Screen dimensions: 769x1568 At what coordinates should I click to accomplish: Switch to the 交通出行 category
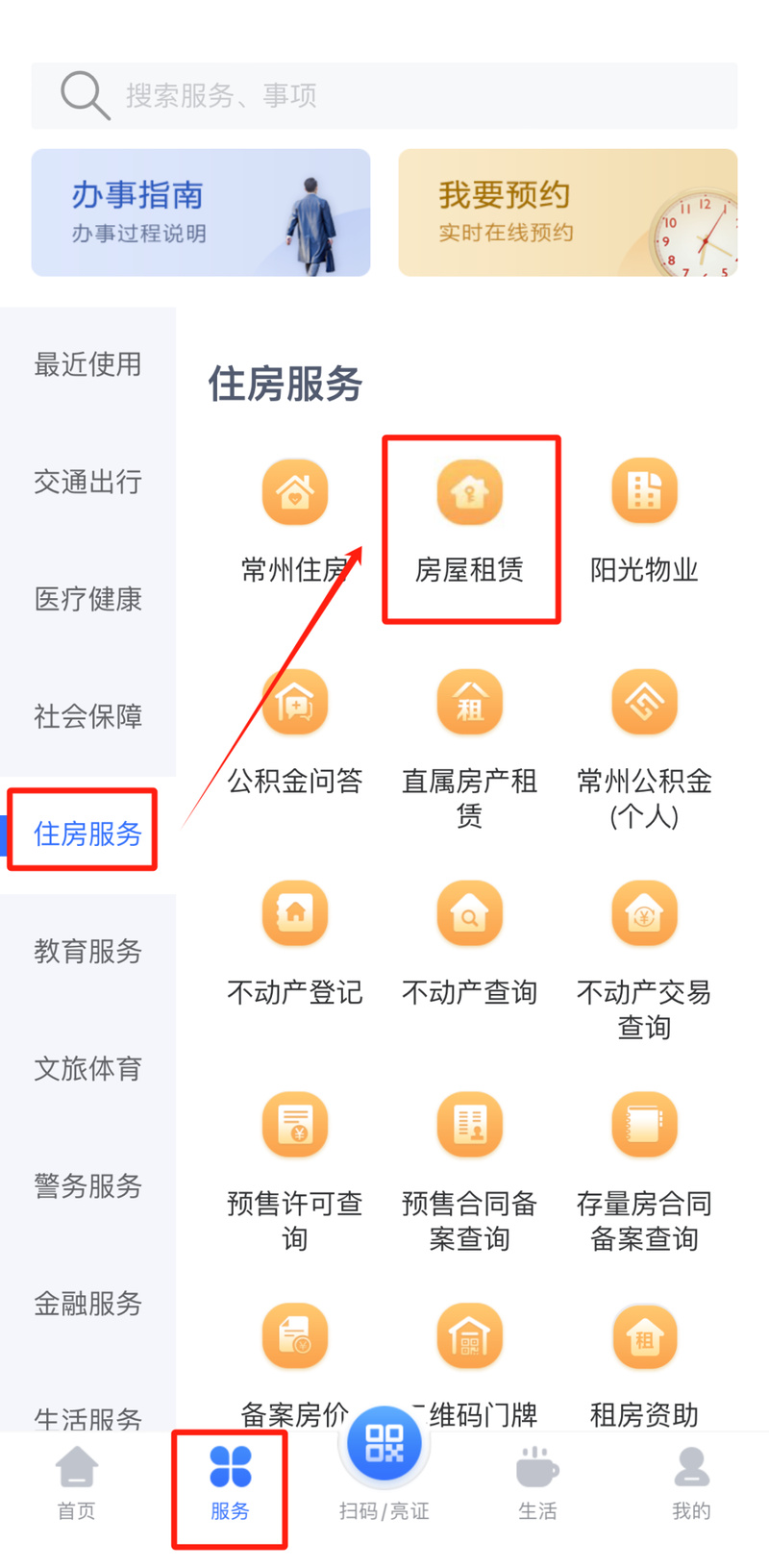87,482
